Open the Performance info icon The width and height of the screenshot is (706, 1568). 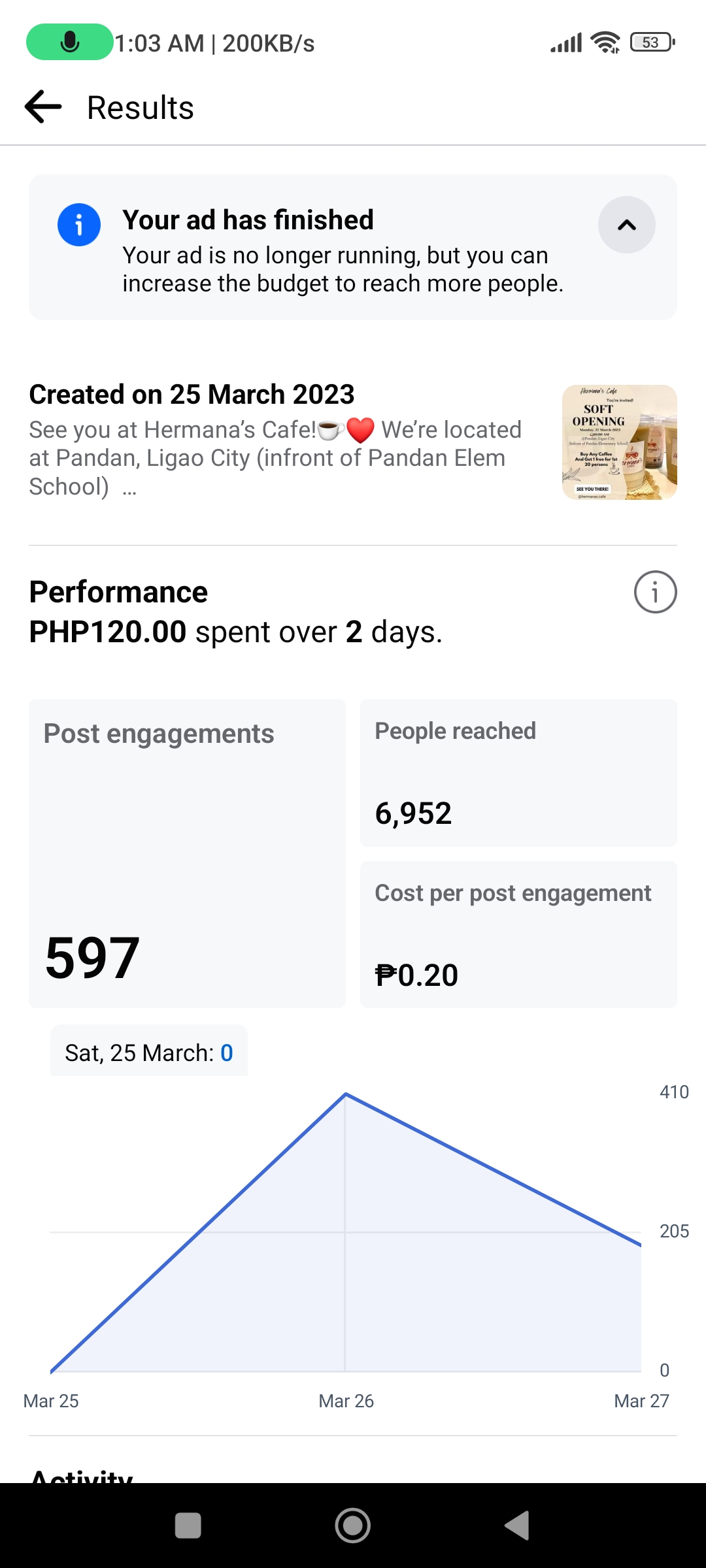click(655, 592)
